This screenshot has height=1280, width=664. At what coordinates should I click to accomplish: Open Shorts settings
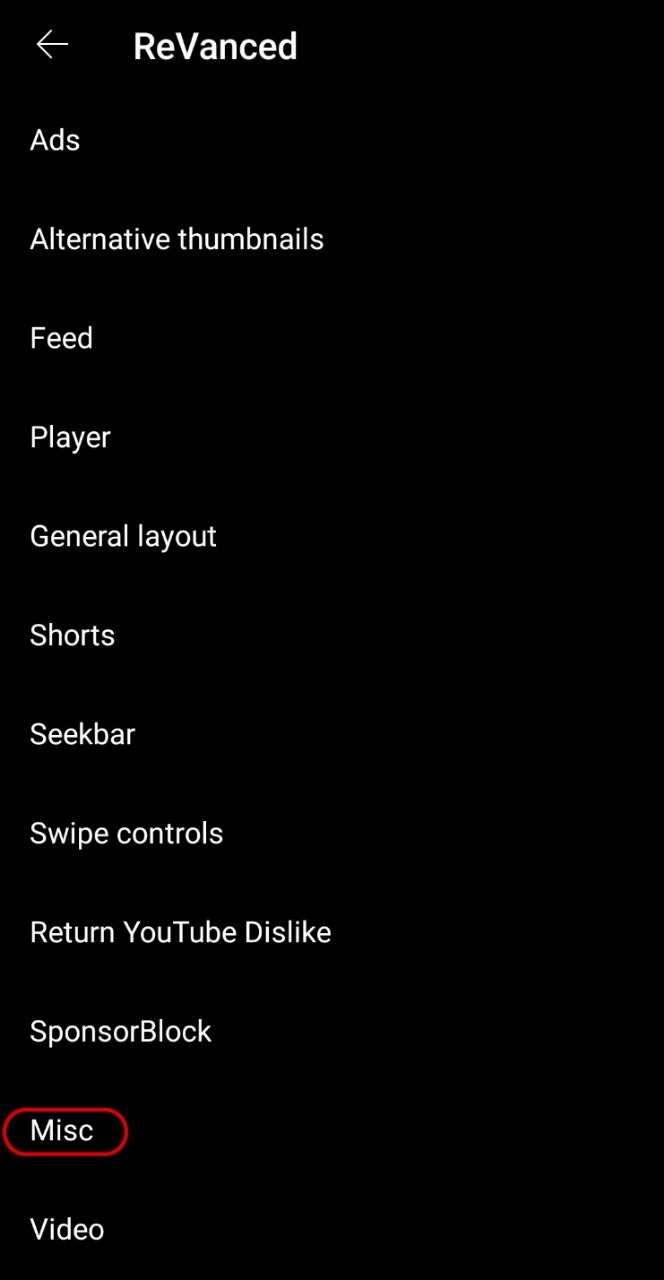click(x=72, y=635)
